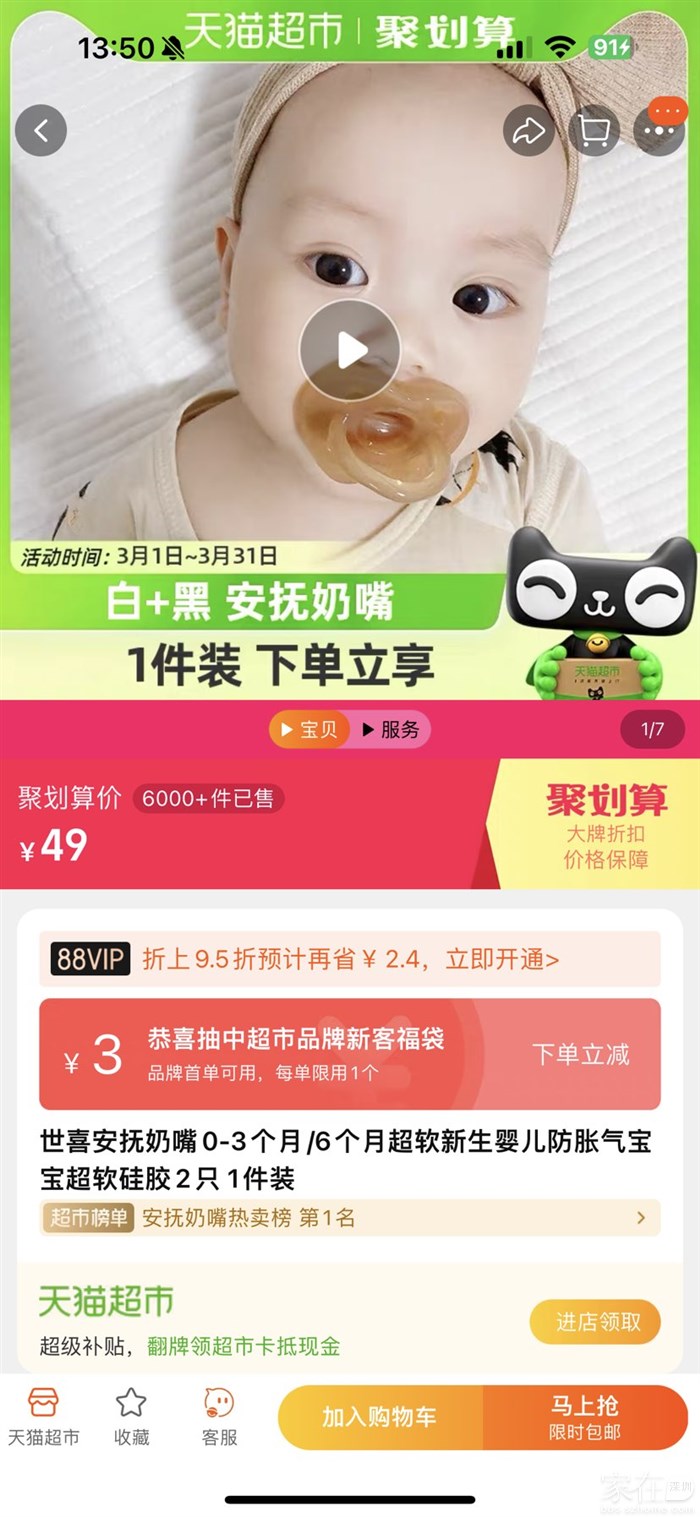Claim the ¥3 下单立减 coupon
The width and height of the screenshot is (700, 1517).
click(580, 1054)
